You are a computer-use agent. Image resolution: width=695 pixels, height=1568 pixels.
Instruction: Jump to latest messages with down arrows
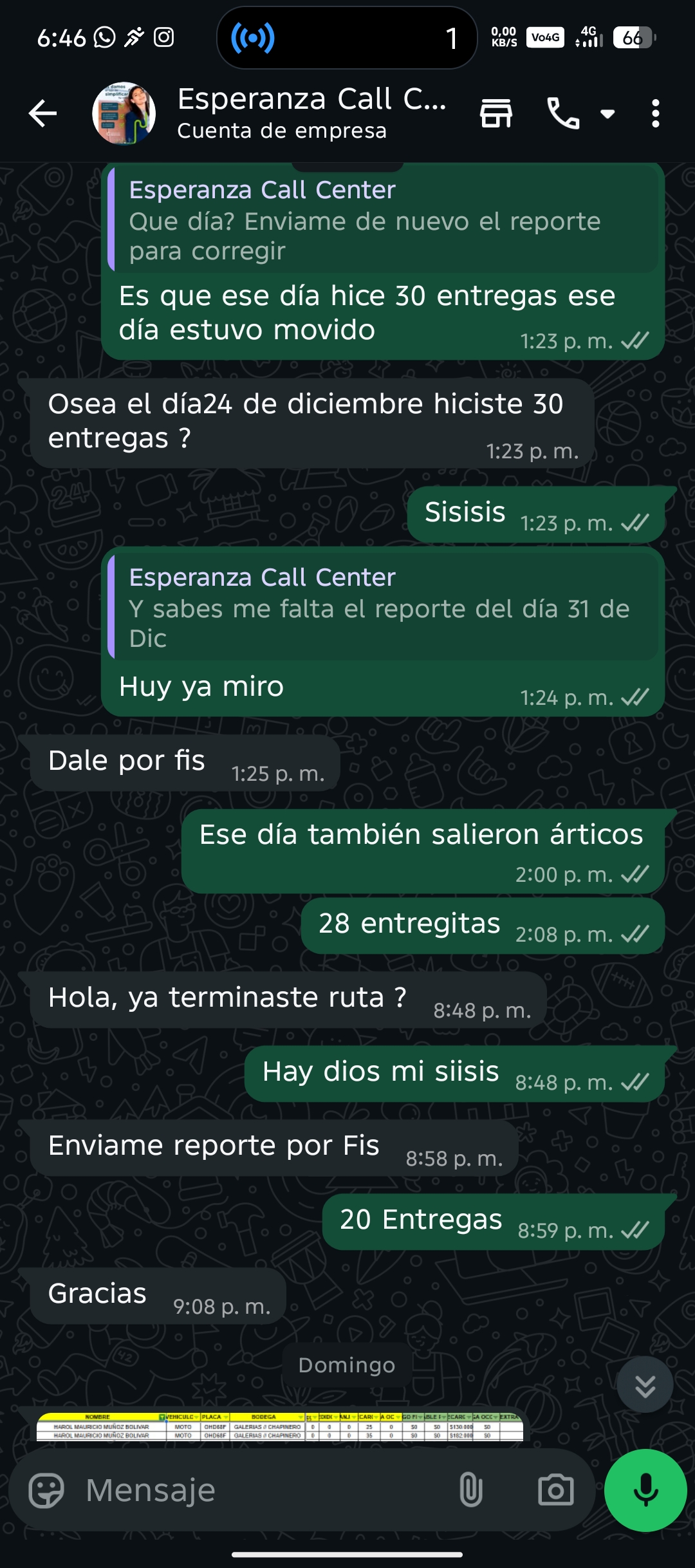[x=645, y=1385]
